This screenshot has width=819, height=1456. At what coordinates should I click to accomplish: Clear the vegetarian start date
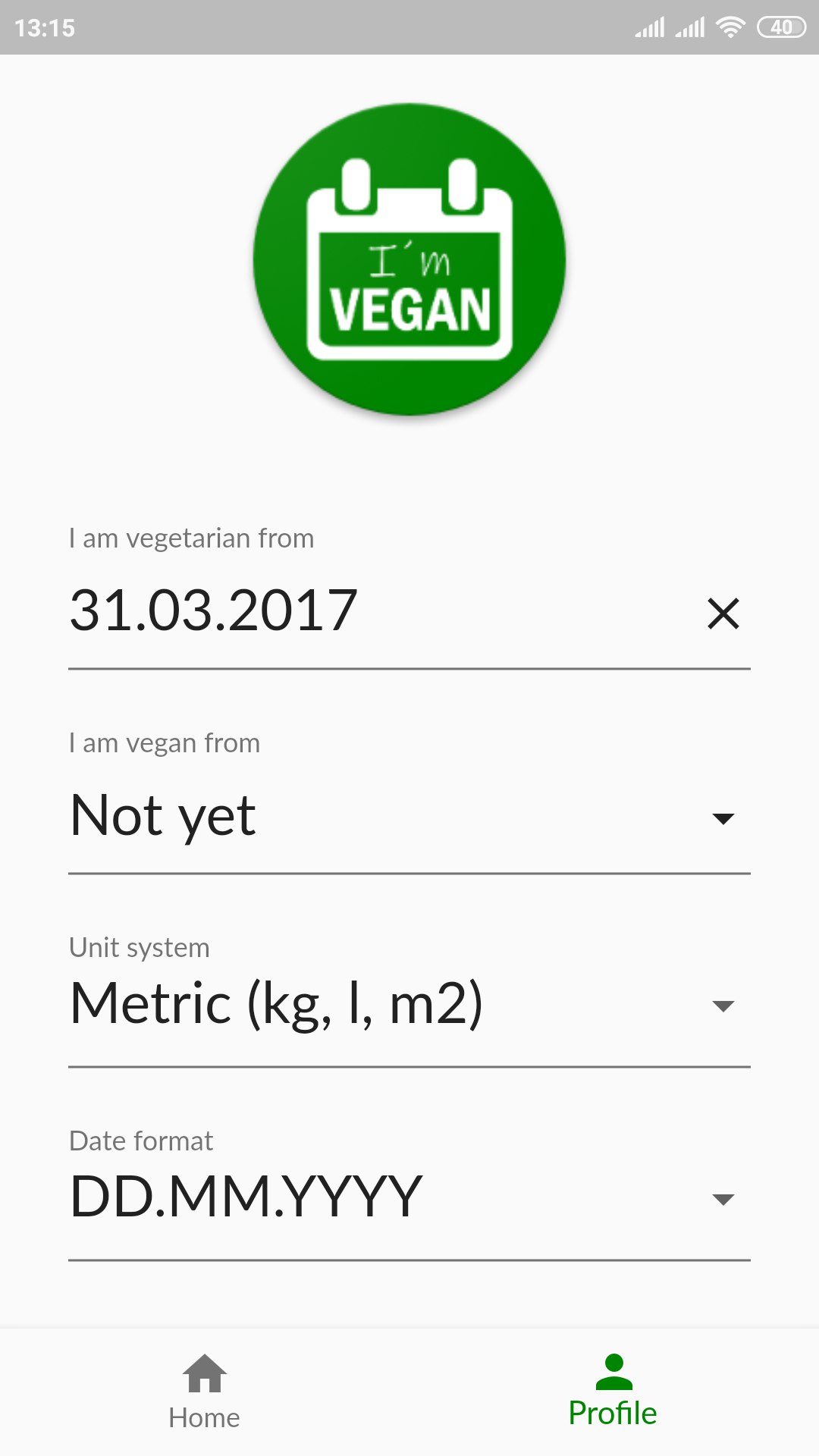723,613
